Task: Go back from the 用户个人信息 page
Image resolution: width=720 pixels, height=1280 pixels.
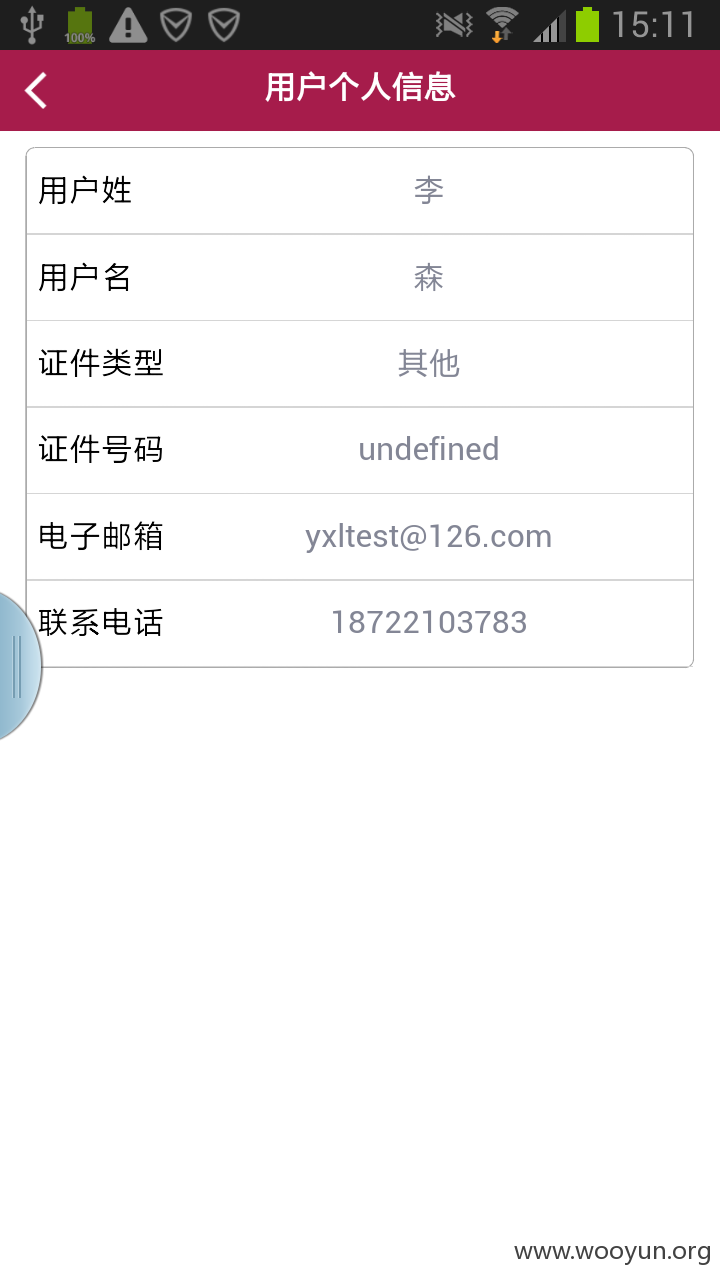Action: [36, 90]
